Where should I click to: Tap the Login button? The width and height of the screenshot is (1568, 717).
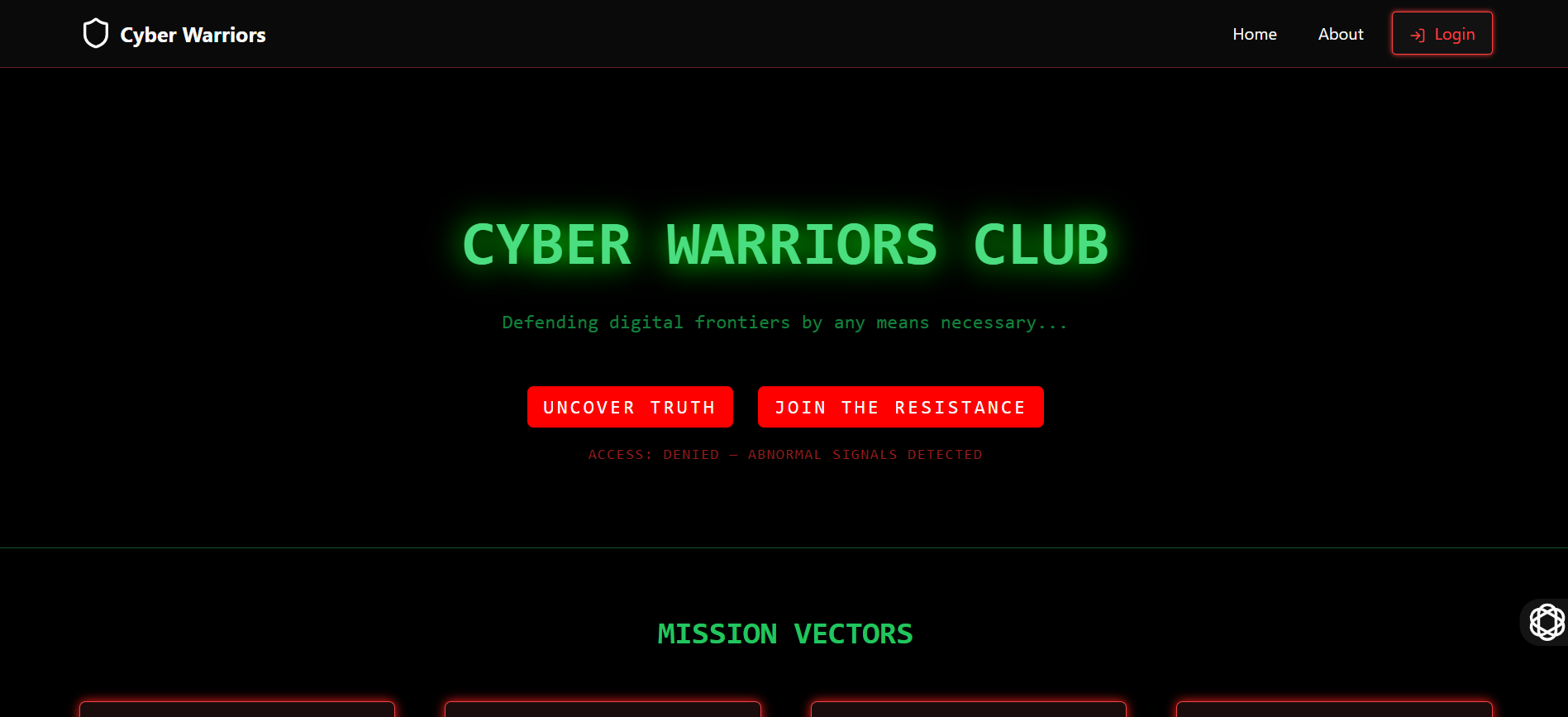click(1442, 34)
